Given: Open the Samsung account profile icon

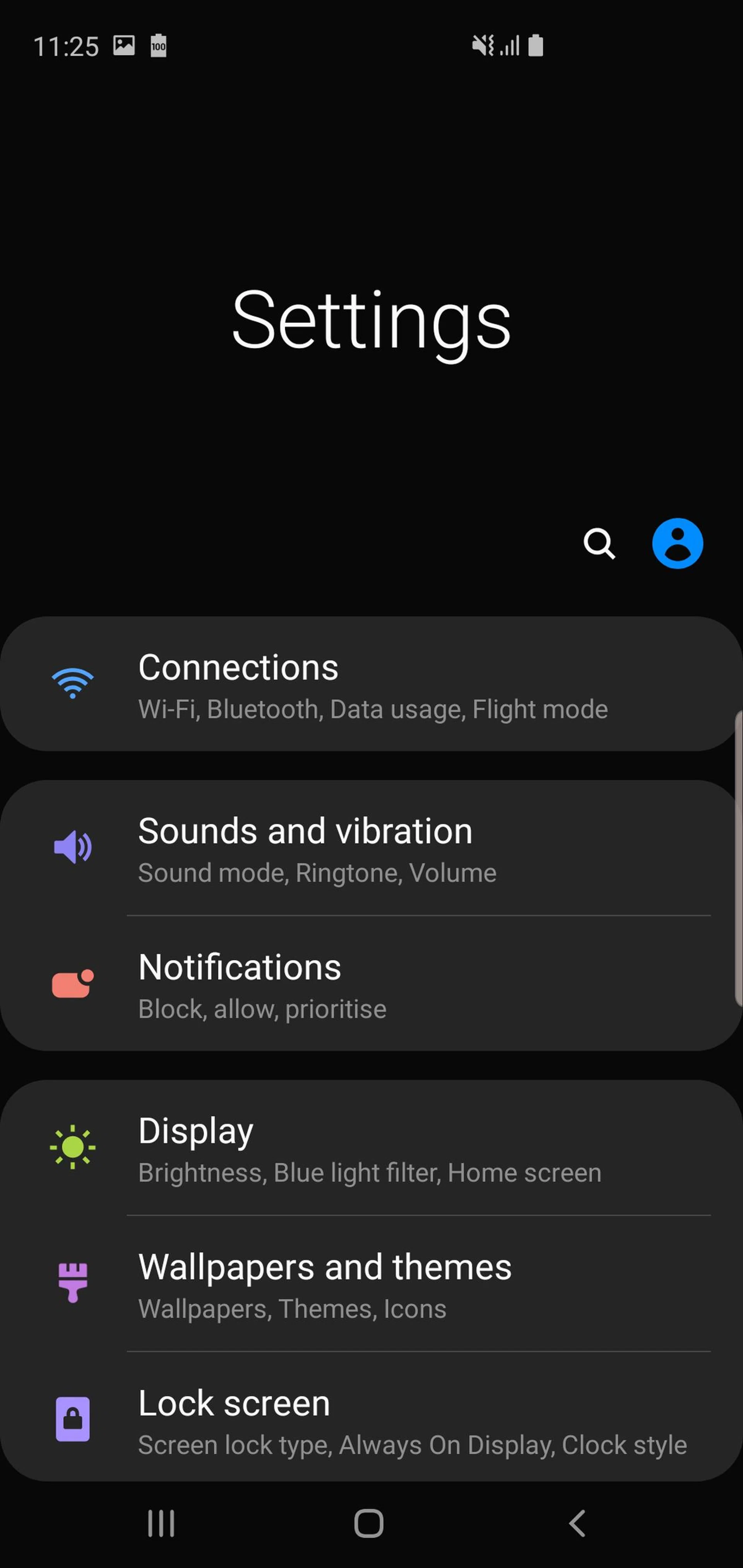Looking at the screenshot, I should [x=677, y=544].
